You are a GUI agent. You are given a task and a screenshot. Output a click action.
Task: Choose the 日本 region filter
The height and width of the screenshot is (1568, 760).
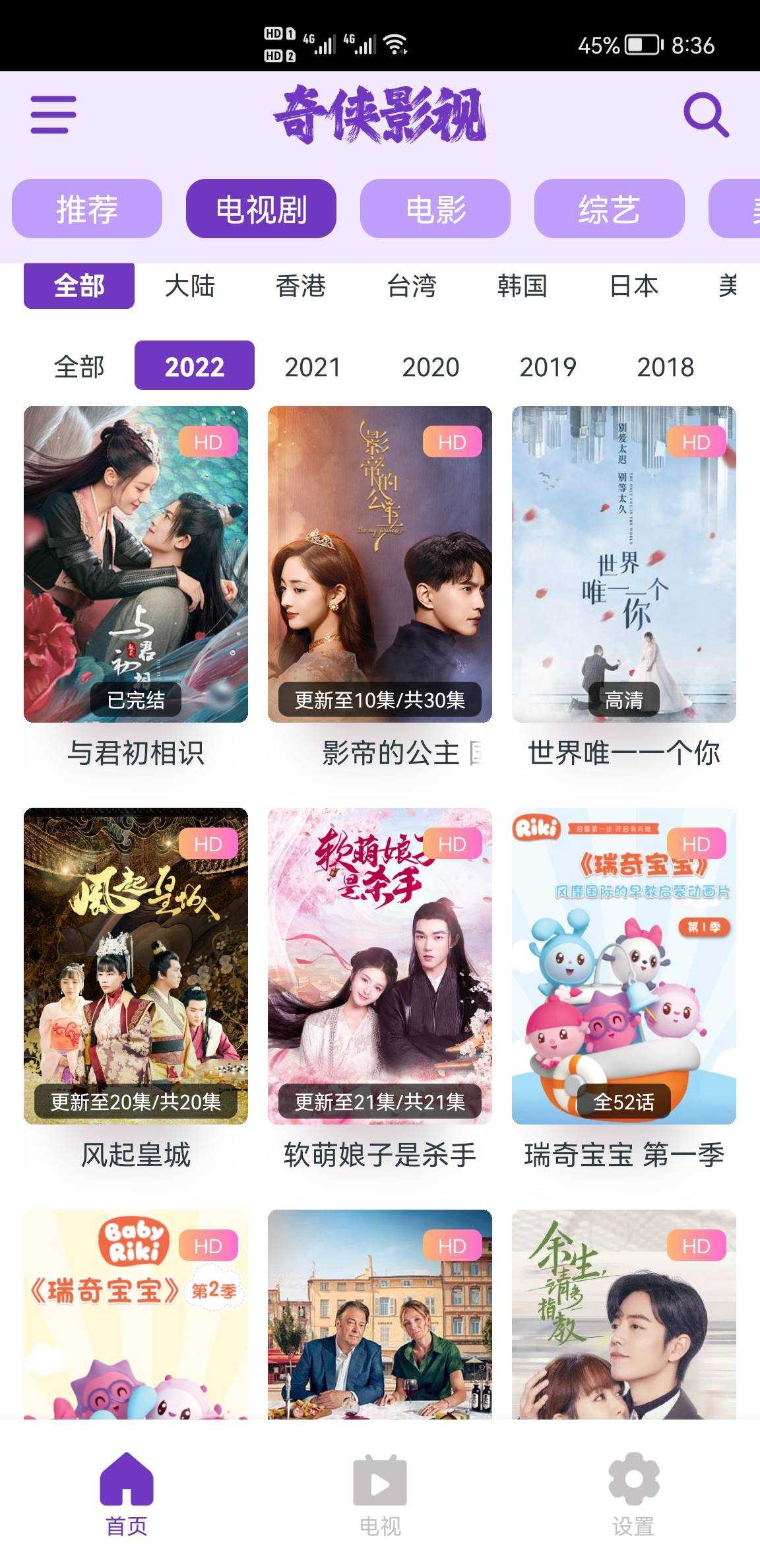click(634, 286)
